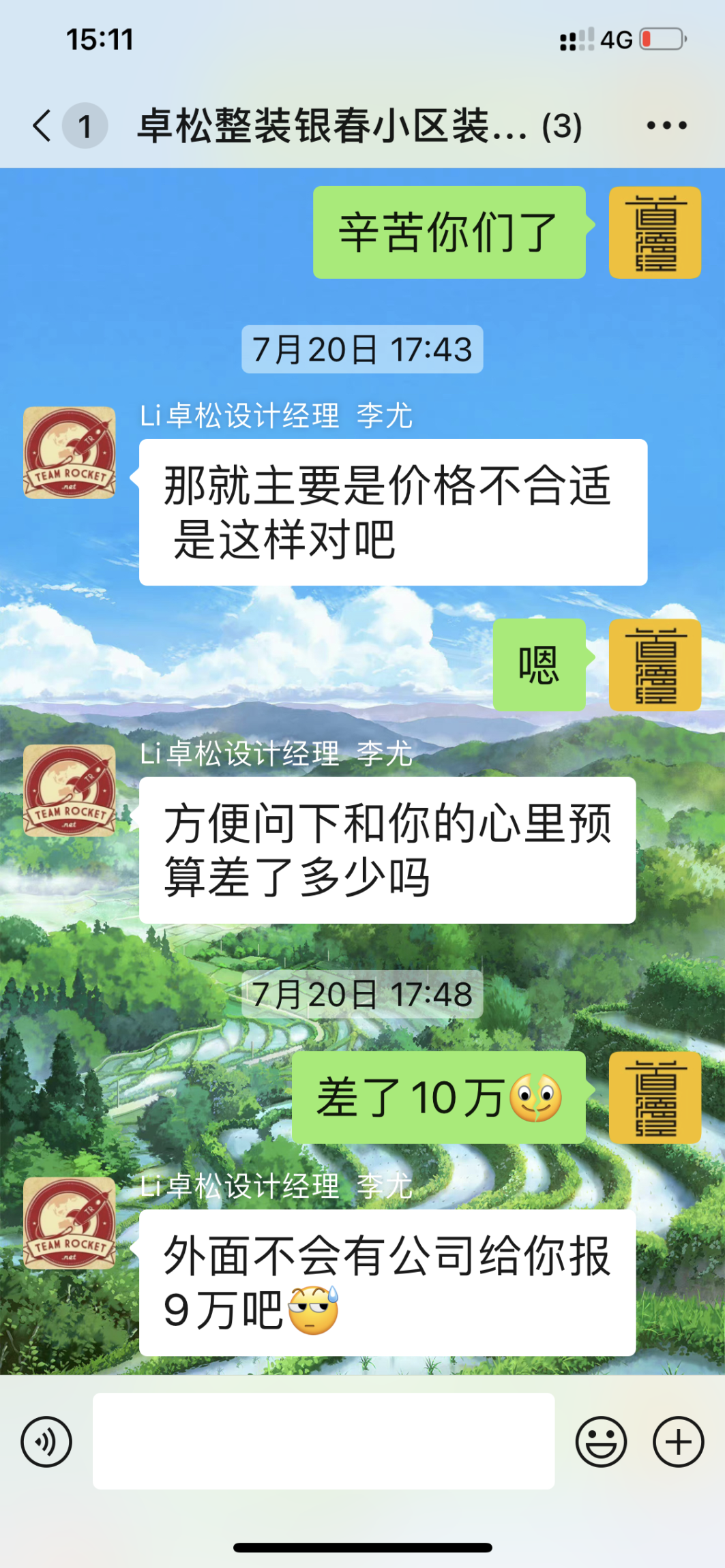Open 李尤's avatar next to 那就主要是价格不合适
This screenshot has width=725, height=1568.
click(70, 453)
